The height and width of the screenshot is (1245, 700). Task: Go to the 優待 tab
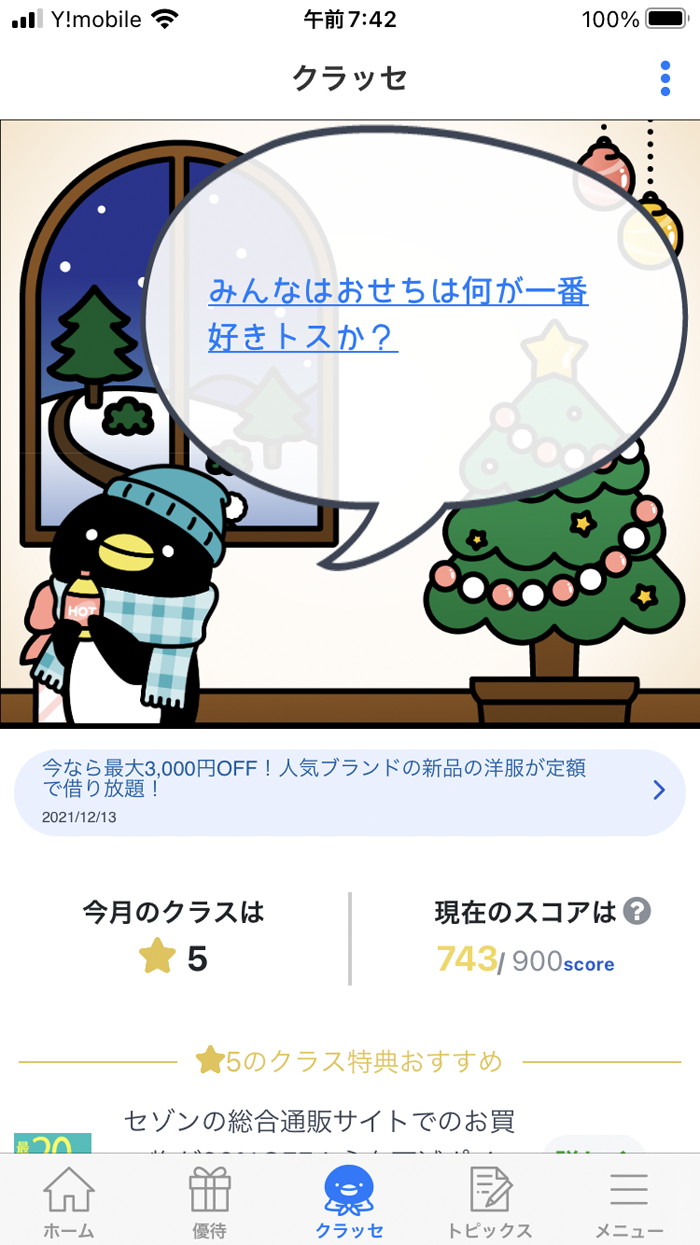tap(210, 1201)
